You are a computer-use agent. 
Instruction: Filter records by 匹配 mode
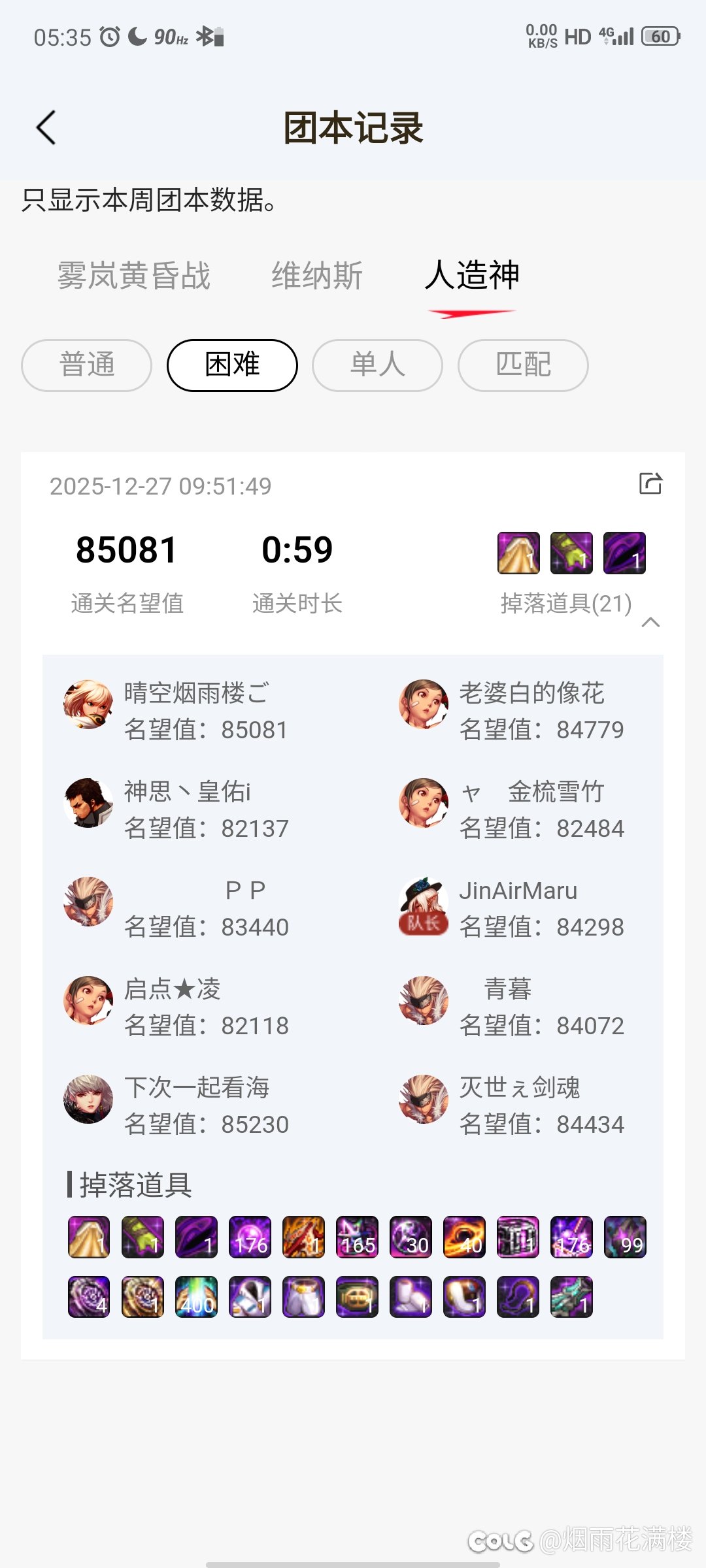coord(523,365)
